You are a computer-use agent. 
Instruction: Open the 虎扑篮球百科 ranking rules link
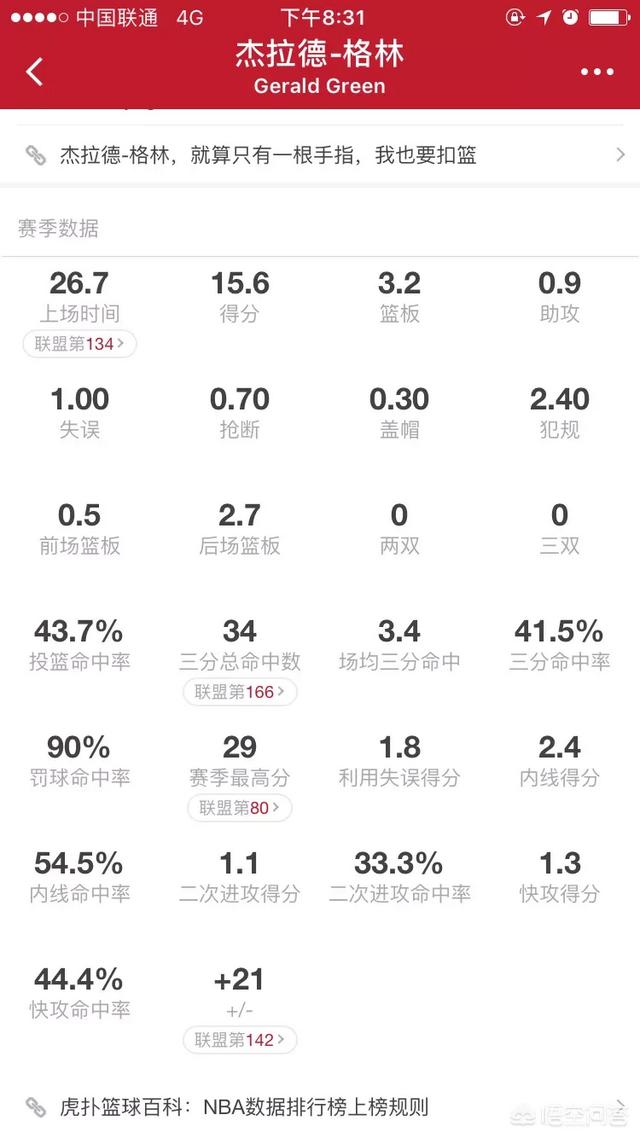click(320, 1107)
